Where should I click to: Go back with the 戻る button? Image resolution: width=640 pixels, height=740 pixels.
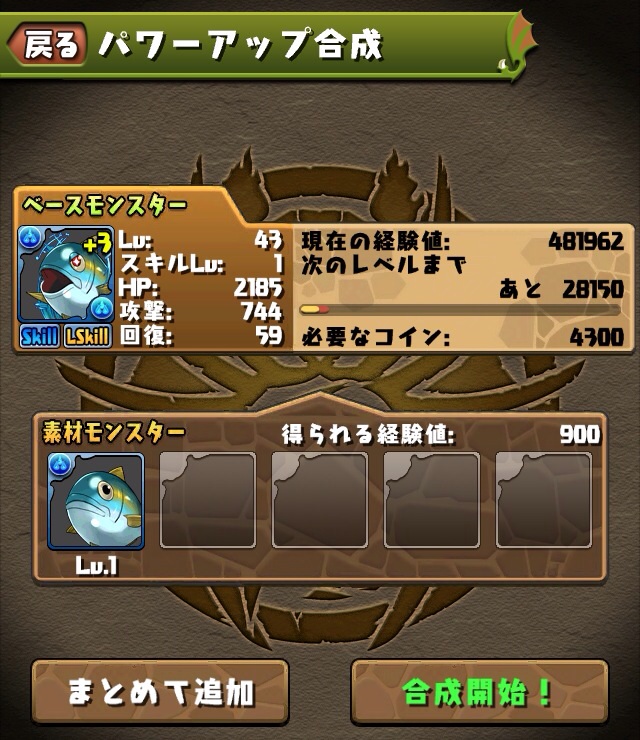[49, 45]
